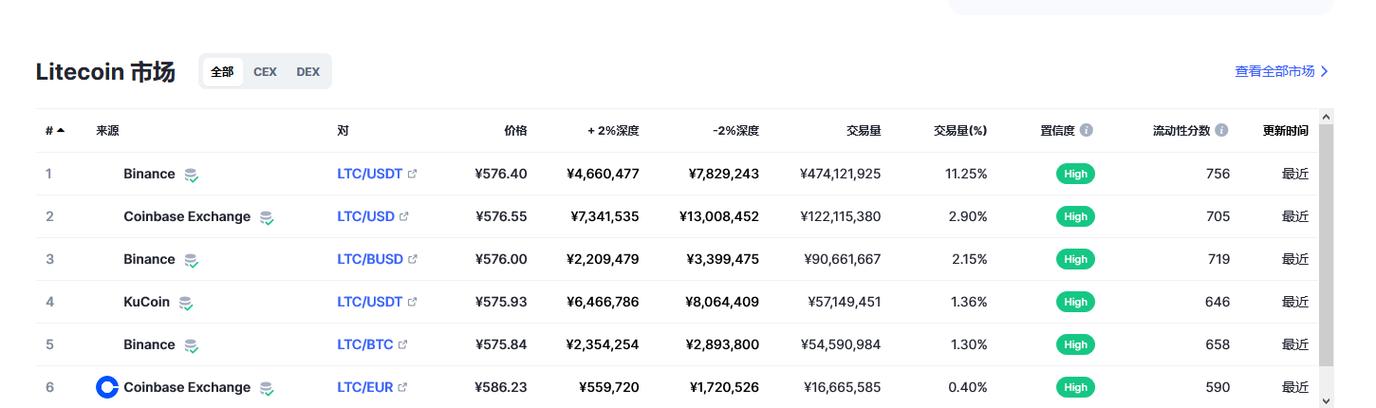This screenshot has width=1376, height=408.
Task: Open KuCoin LTC/USDT pair link
Action: pyautogui.click(x=369, y=302)
